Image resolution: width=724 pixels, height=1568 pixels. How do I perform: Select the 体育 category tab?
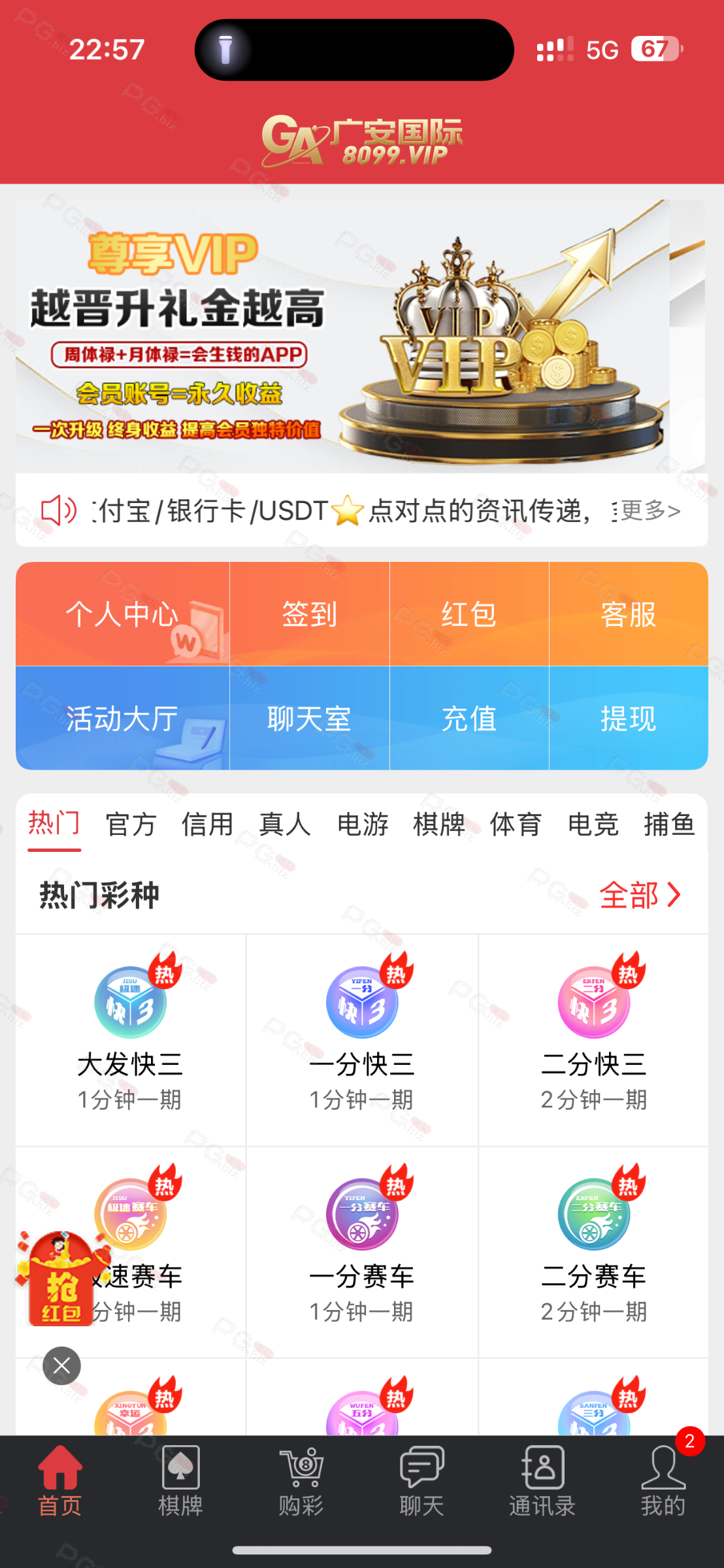pos(516,825)
